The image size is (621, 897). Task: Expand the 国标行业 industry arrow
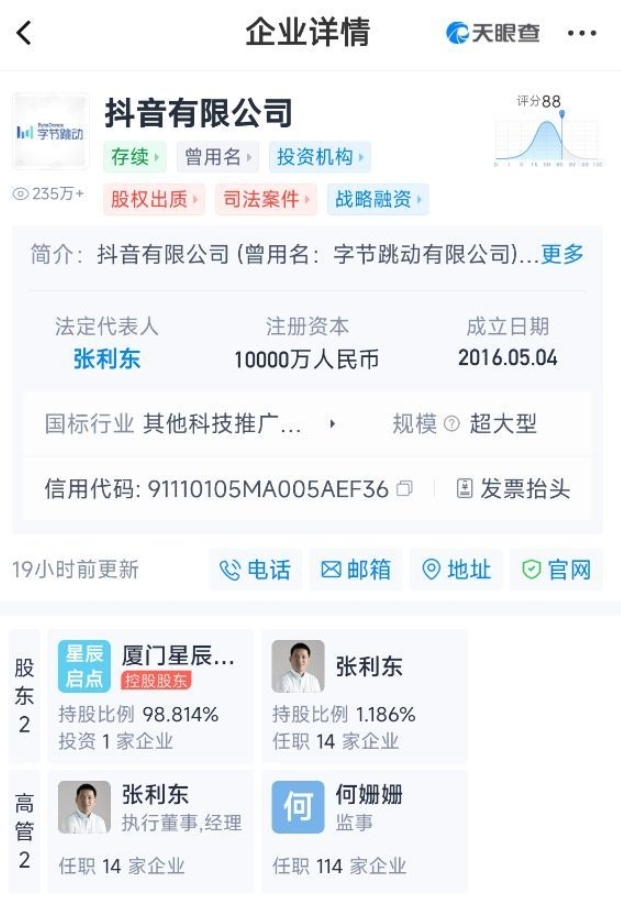pos(333,424)
